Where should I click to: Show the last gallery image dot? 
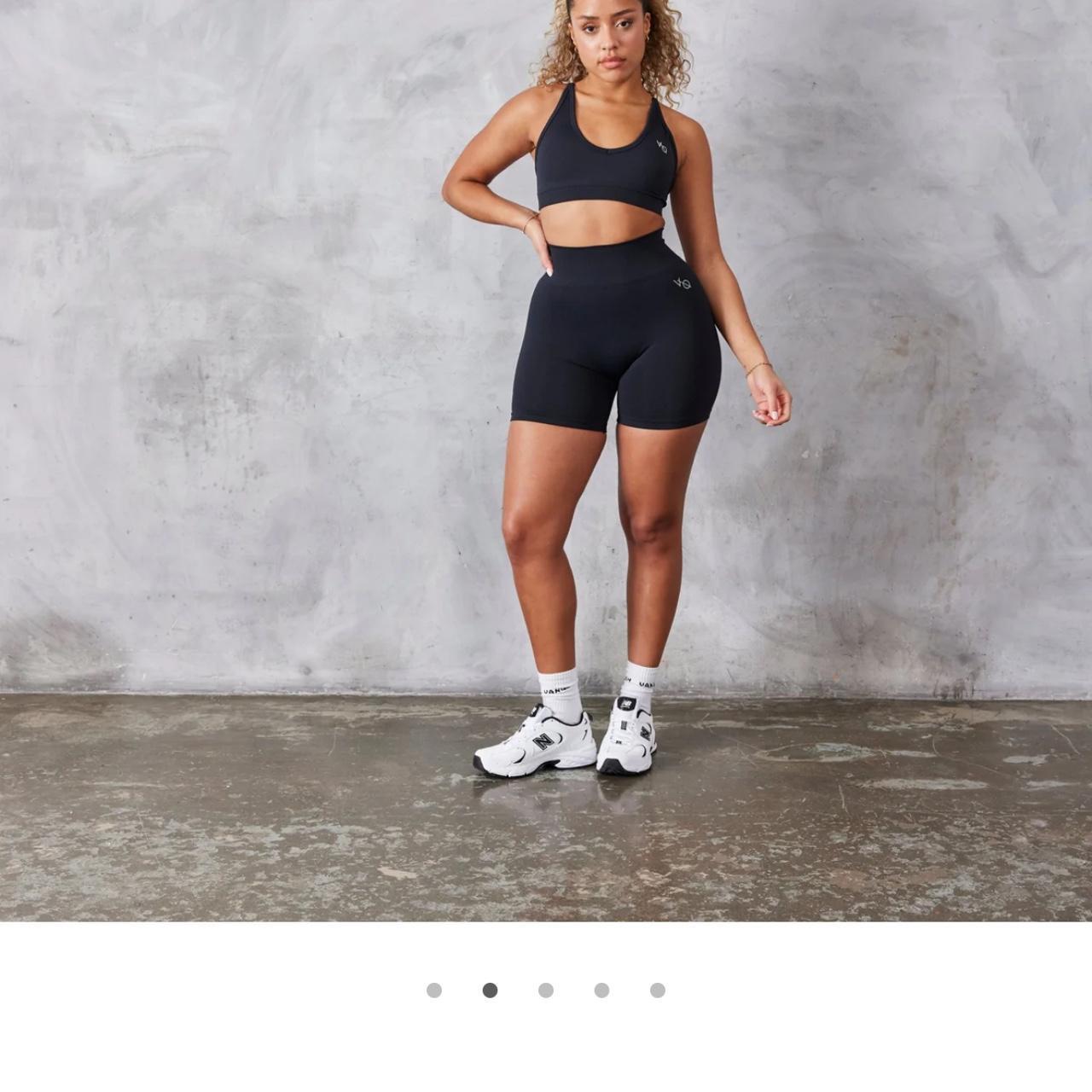pos(658,990)
